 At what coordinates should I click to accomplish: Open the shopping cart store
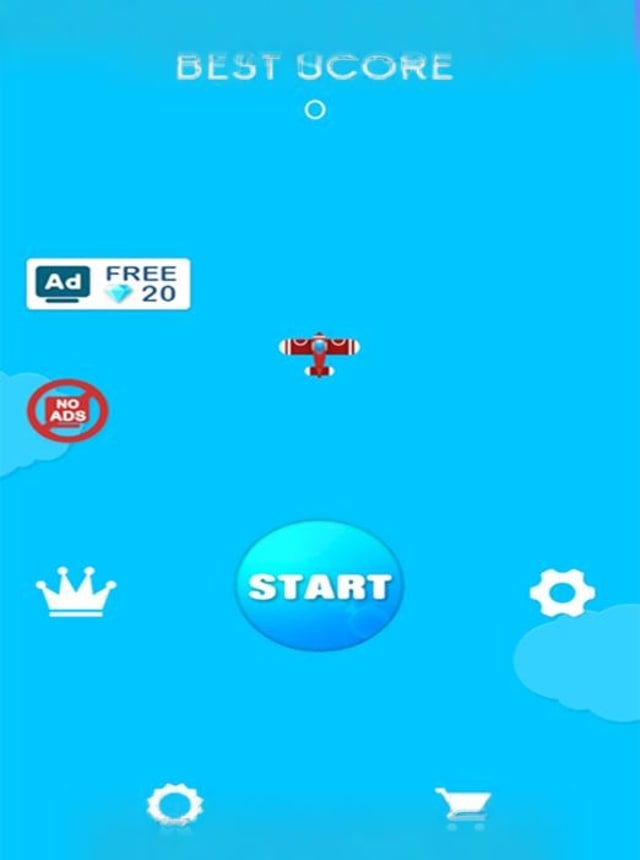pyautogui.click(x=463, y=806)
